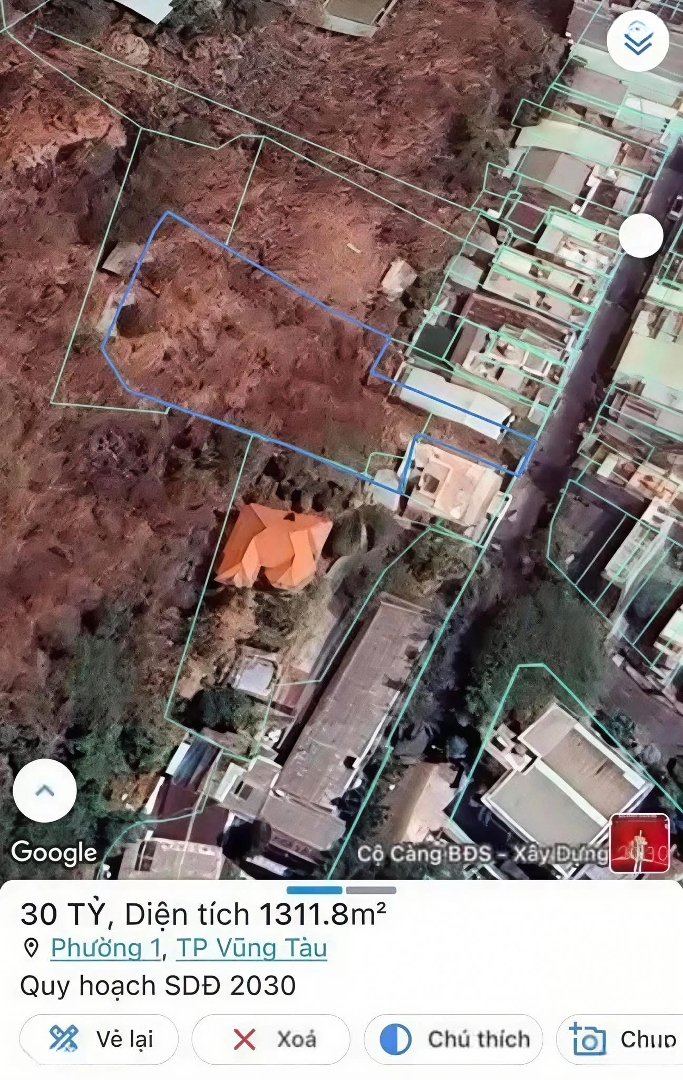683x1080 pixels.
Task: Open the map layers button
Action: tap(638, 40)
